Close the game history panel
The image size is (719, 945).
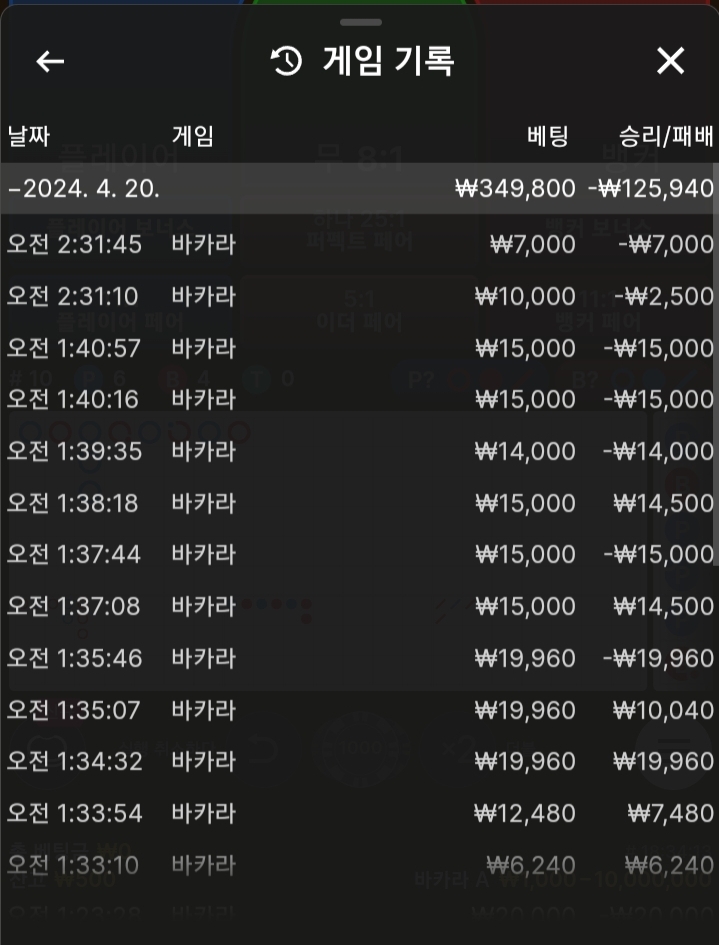coord(670,61)
